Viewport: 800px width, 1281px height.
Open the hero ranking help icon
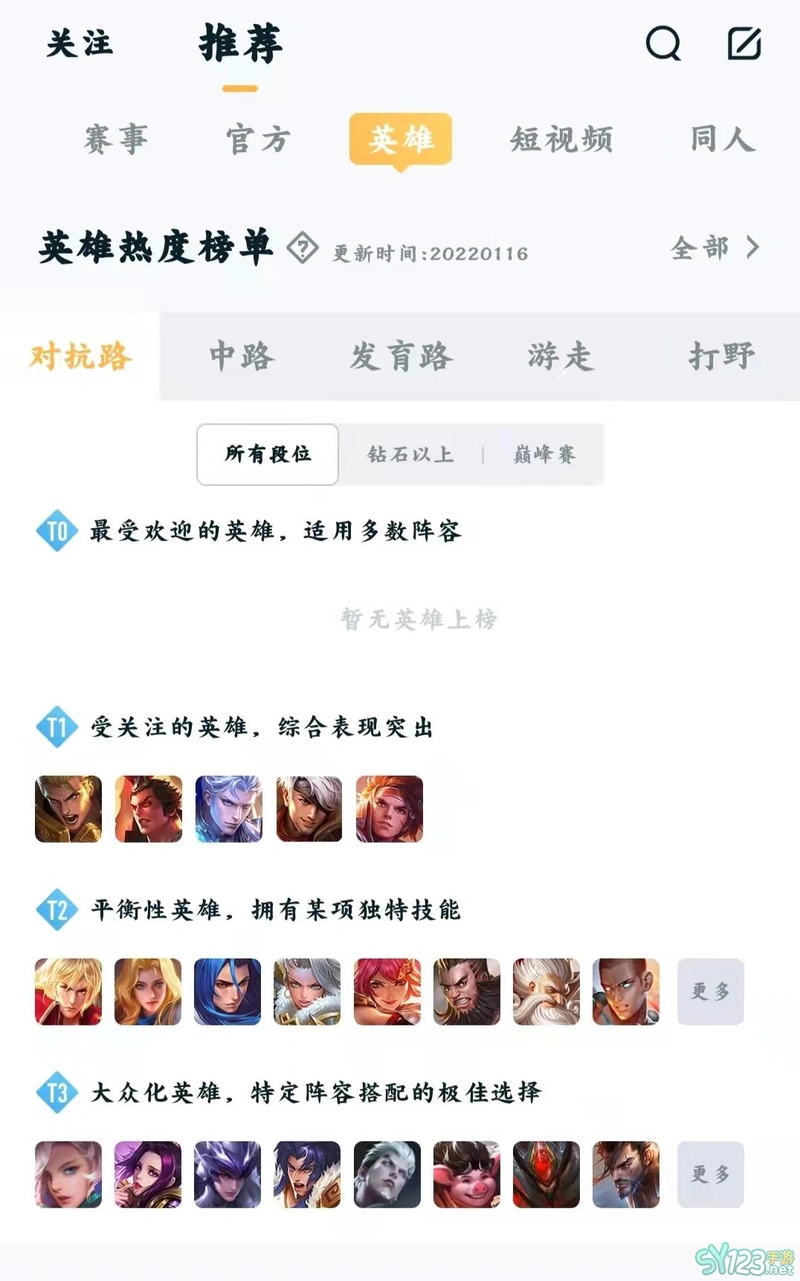point(302,248)
